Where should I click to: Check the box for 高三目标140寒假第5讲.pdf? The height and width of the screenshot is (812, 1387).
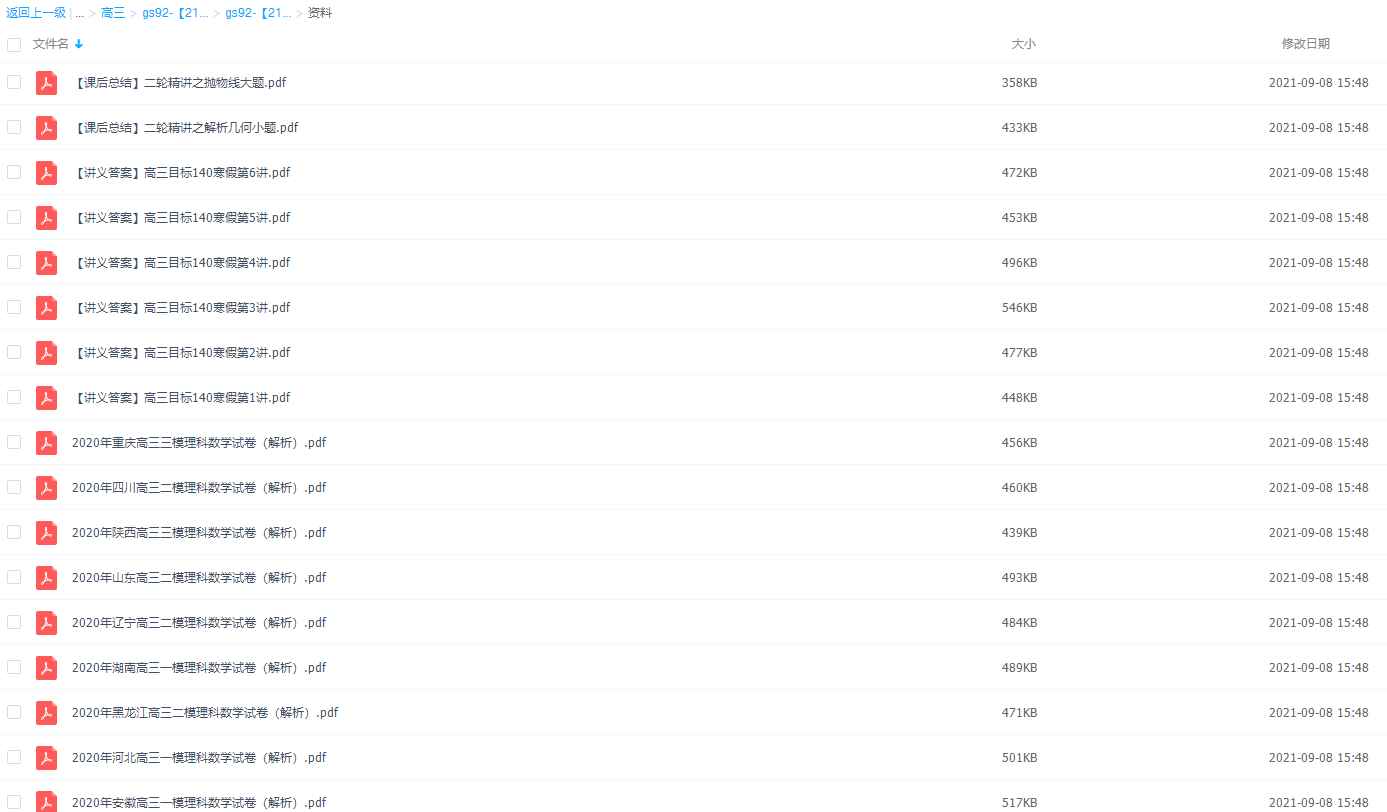(x=14, y=217)
